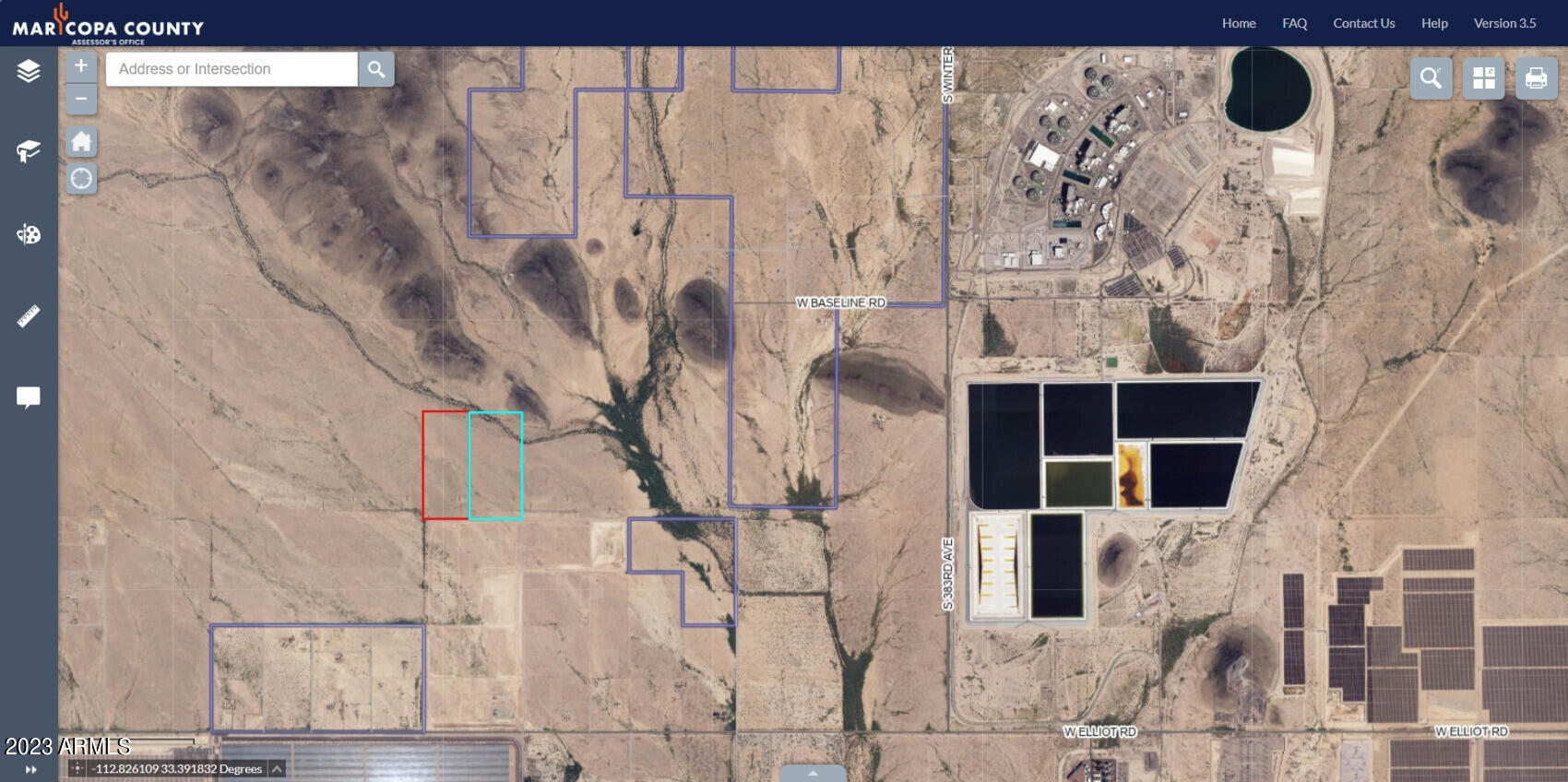Open the ruler measurement tool
1568x782 pixels.
(29, 316)
